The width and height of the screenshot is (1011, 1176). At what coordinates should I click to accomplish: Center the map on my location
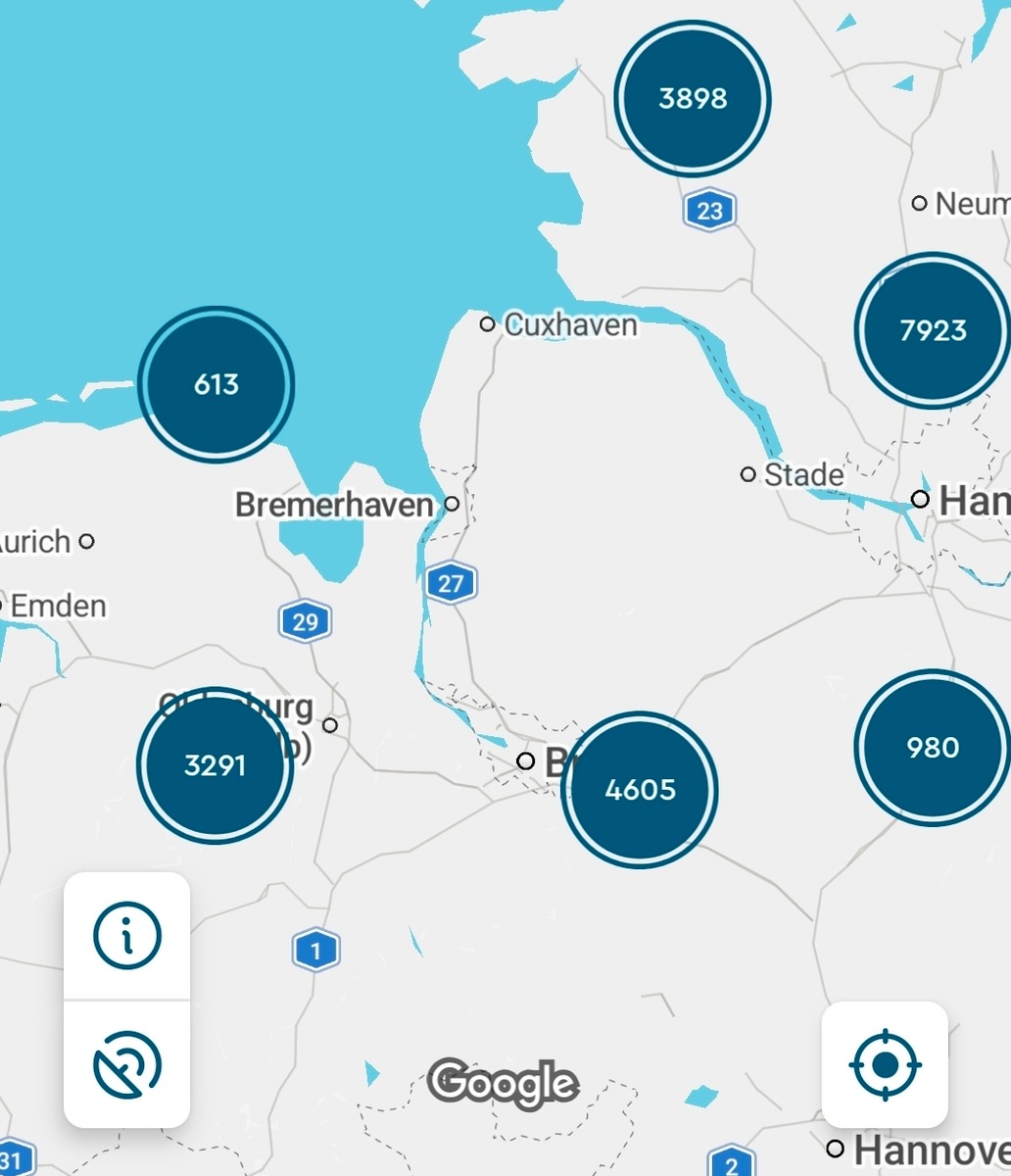pyautogui.click(x=885, y=1064)
